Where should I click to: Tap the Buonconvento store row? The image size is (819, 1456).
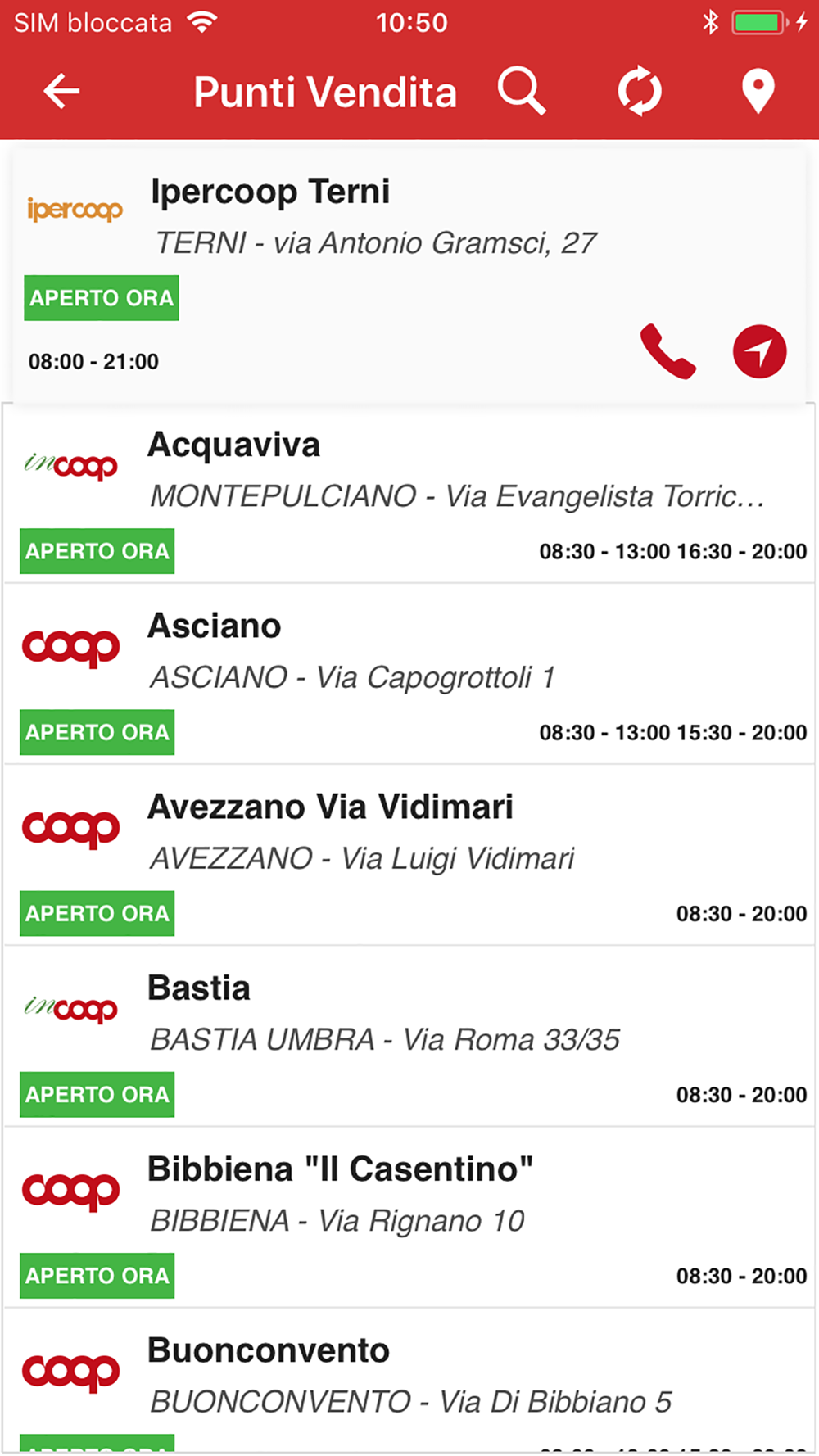tap(409, 1384)
